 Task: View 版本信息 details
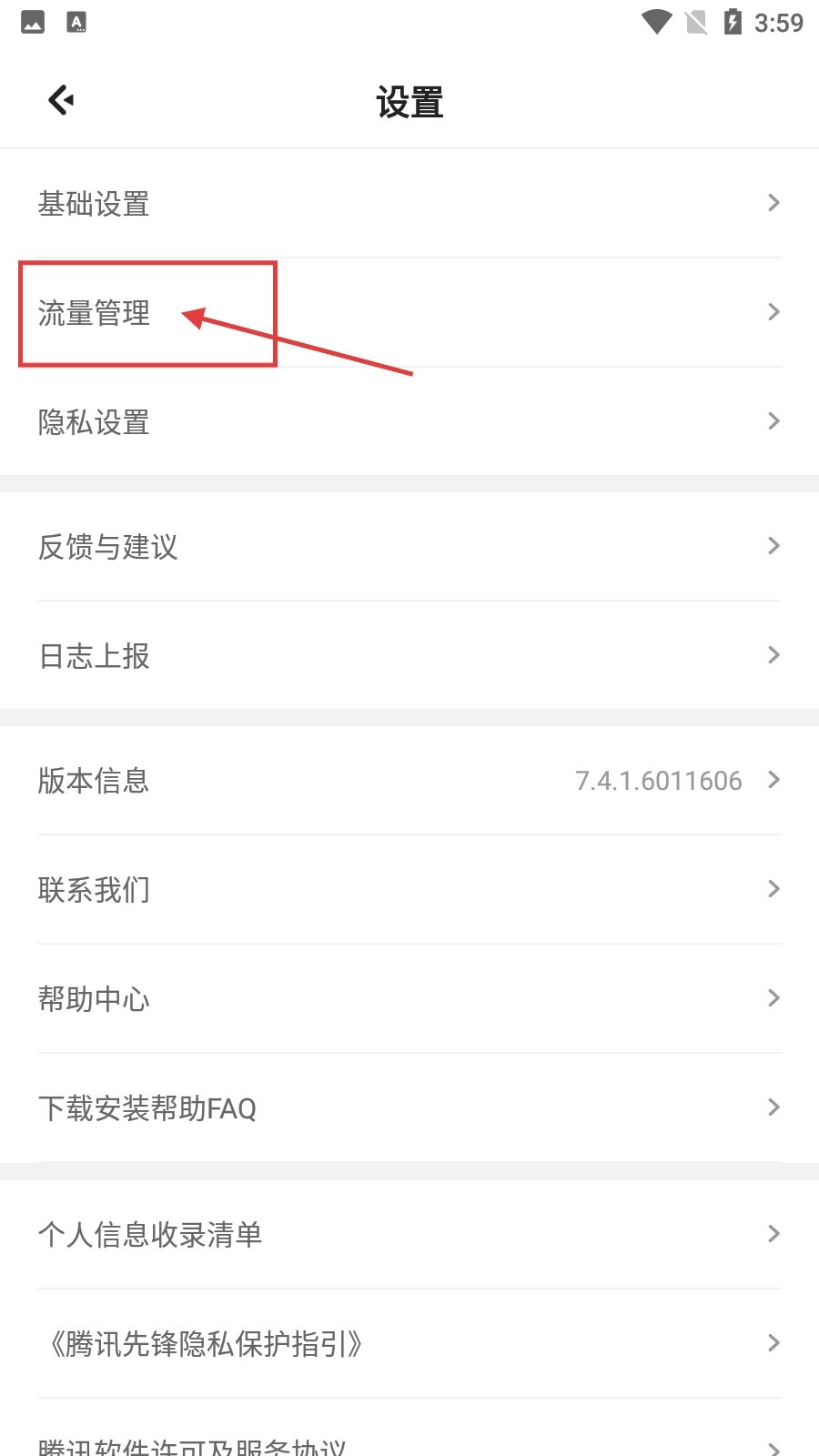coord(409,780)
